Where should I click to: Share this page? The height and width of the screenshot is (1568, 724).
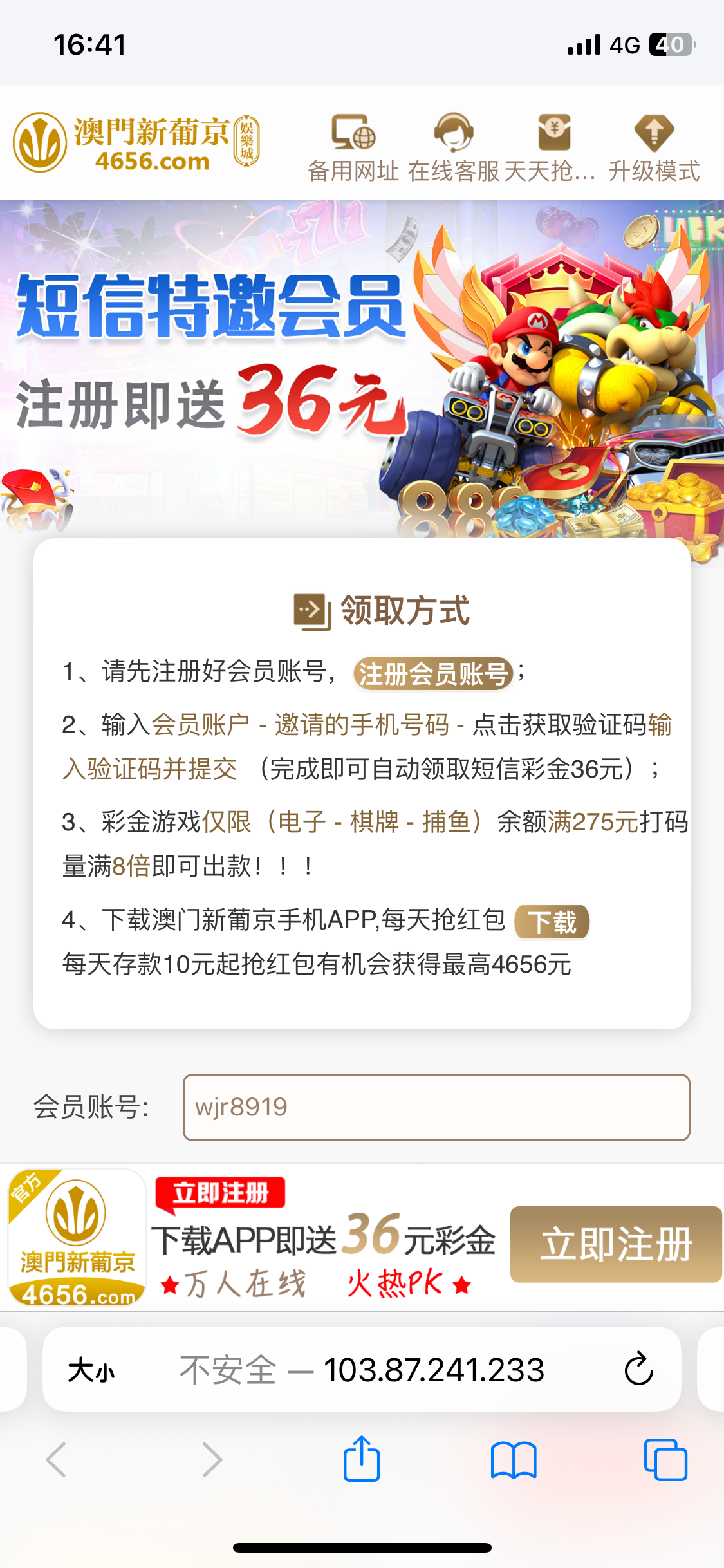362,1459
